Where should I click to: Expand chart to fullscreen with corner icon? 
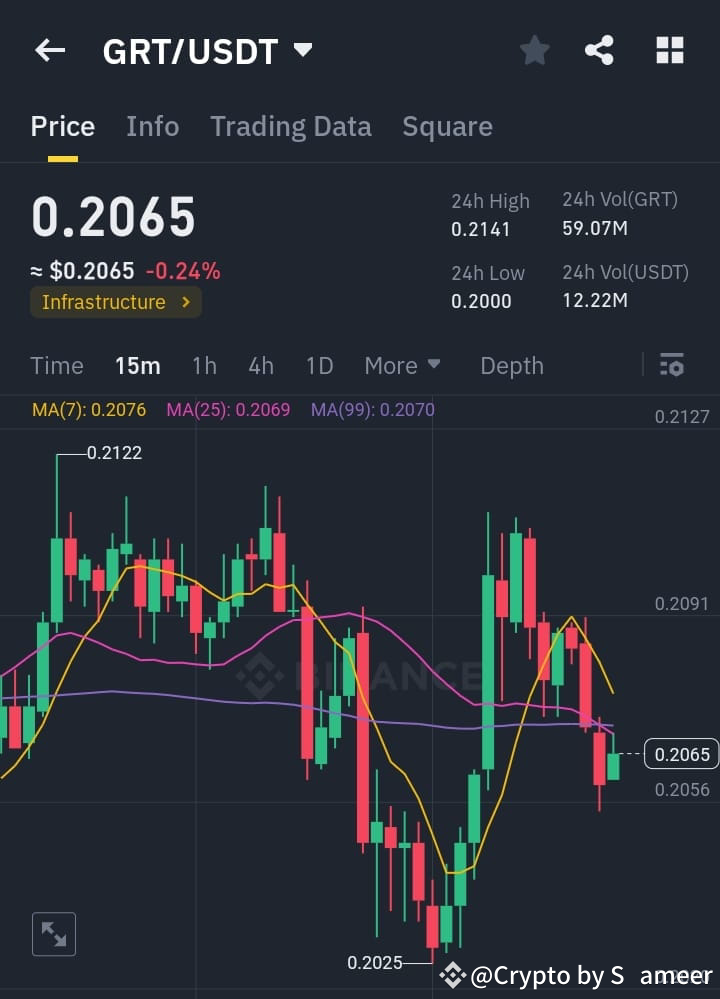click(53, 933)
